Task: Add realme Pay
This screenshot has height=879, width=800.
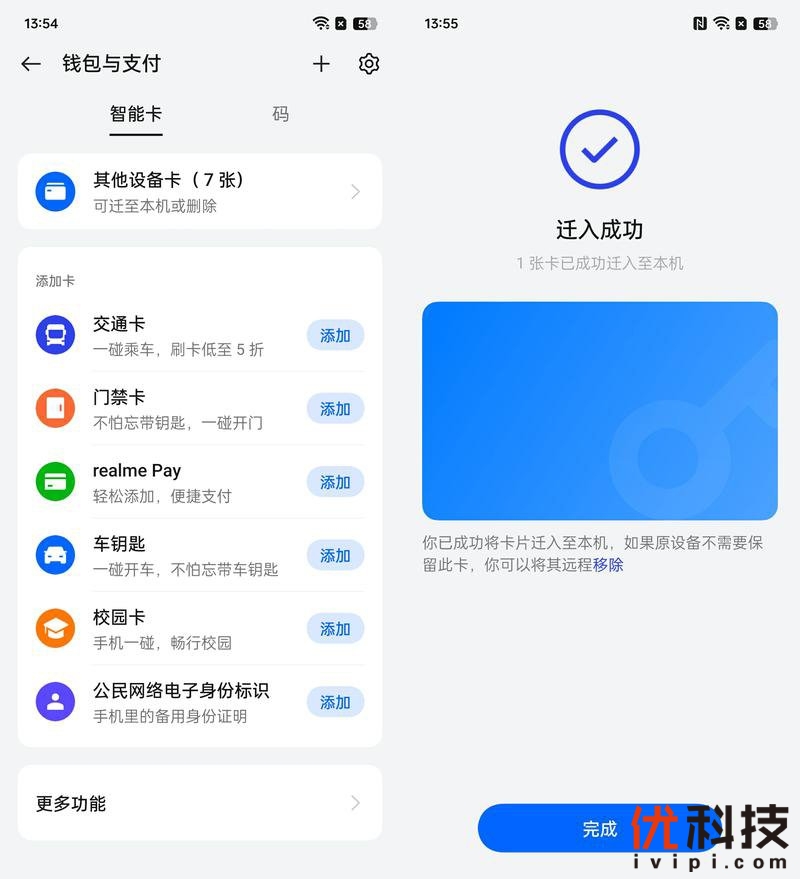Action: click(335, 482)
